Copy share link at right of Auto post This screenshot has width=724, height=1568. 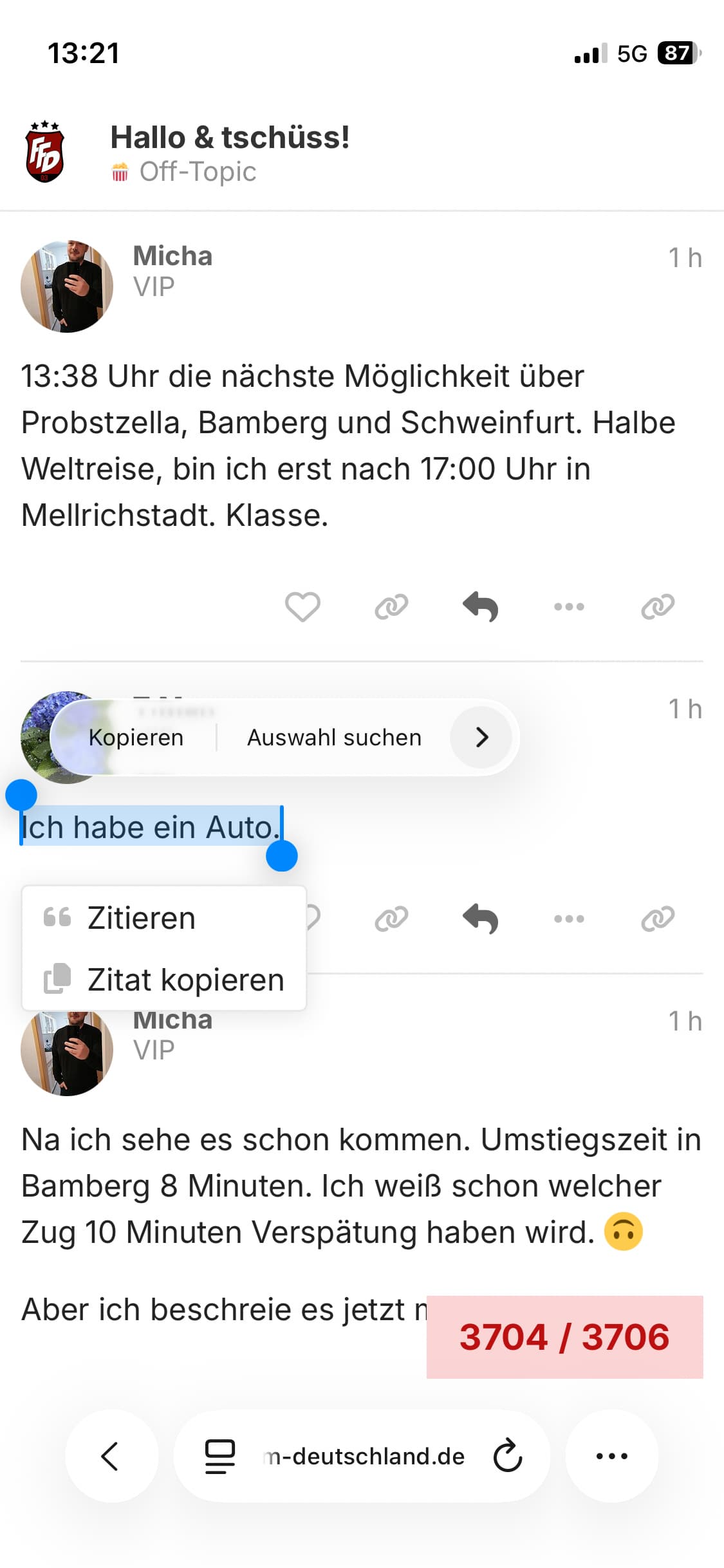(658, 919)
